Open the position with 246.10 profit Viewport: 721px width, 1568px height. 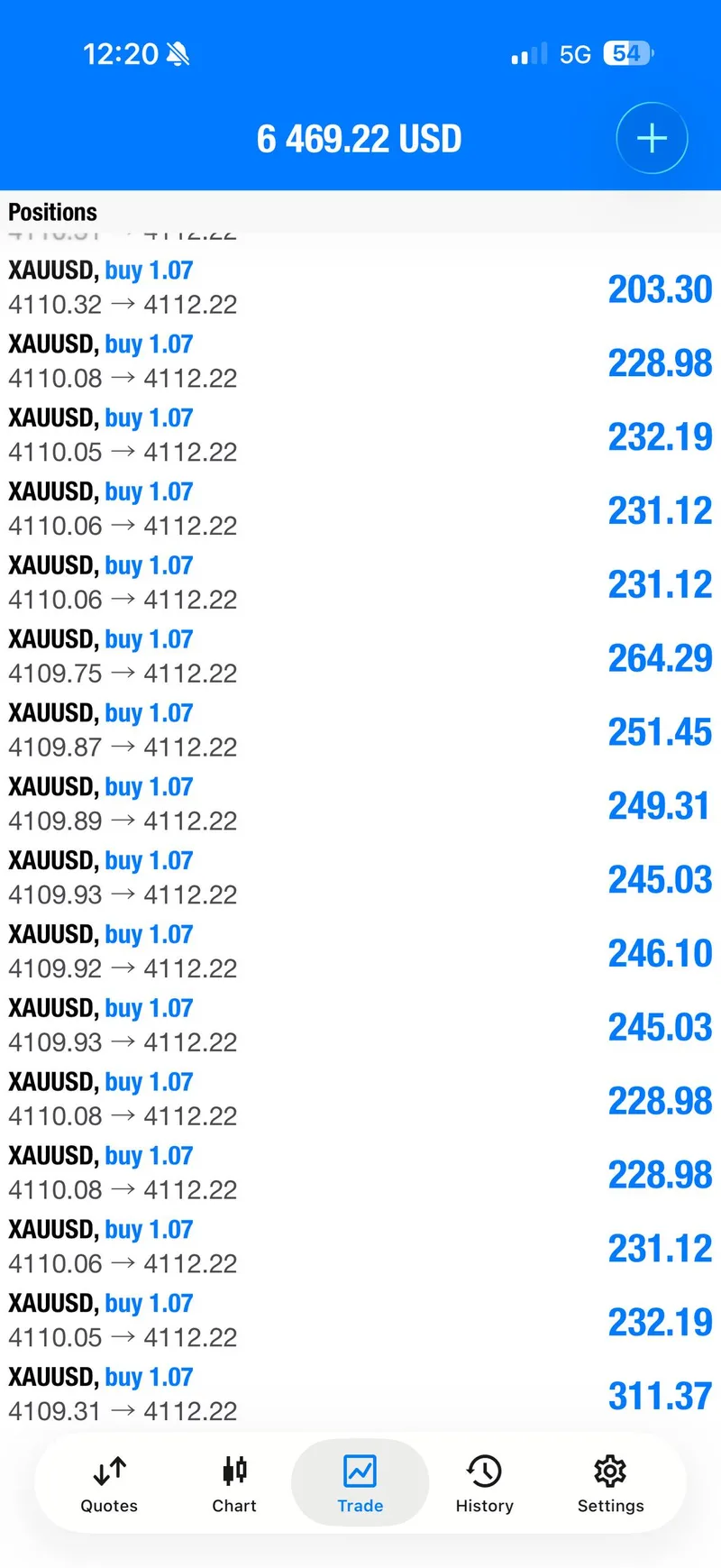point(360,951)
